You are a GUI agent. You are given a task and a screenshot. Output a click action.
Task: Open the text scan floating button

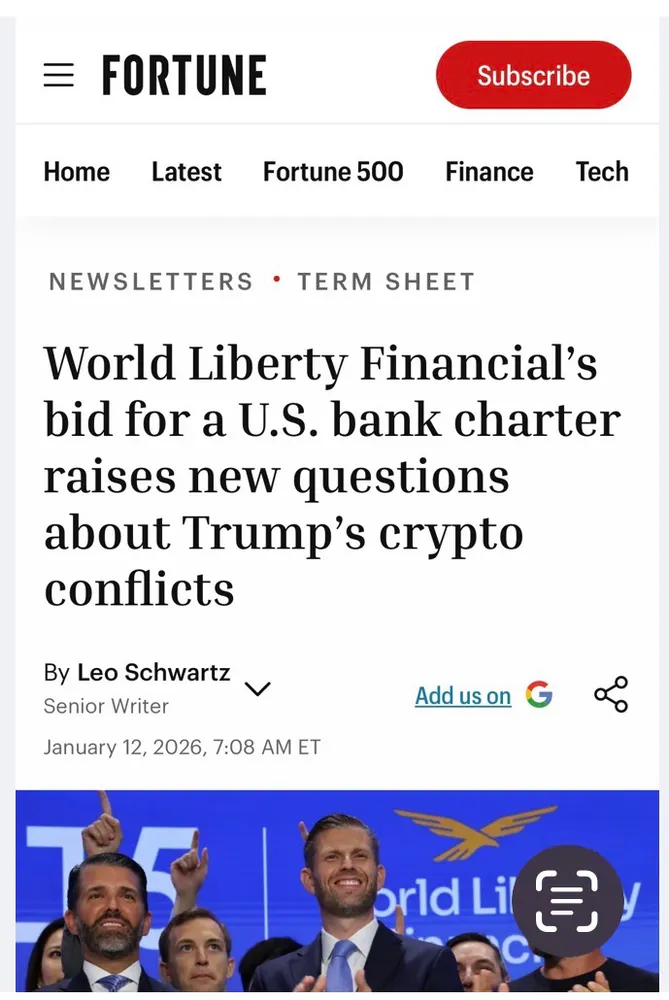click(567, 901)
